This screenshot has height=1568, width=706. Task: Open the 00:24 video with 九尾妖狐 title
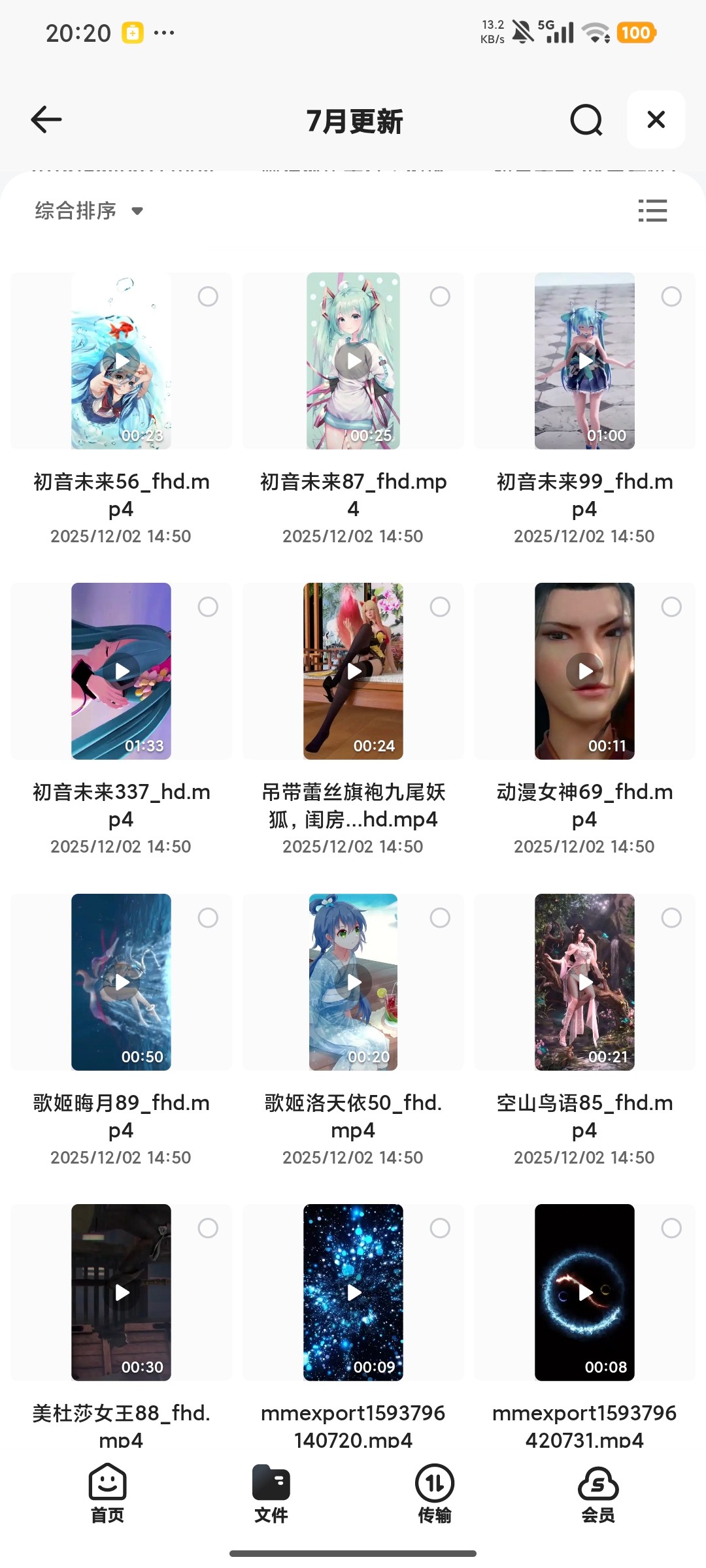[x=353, y=671]
